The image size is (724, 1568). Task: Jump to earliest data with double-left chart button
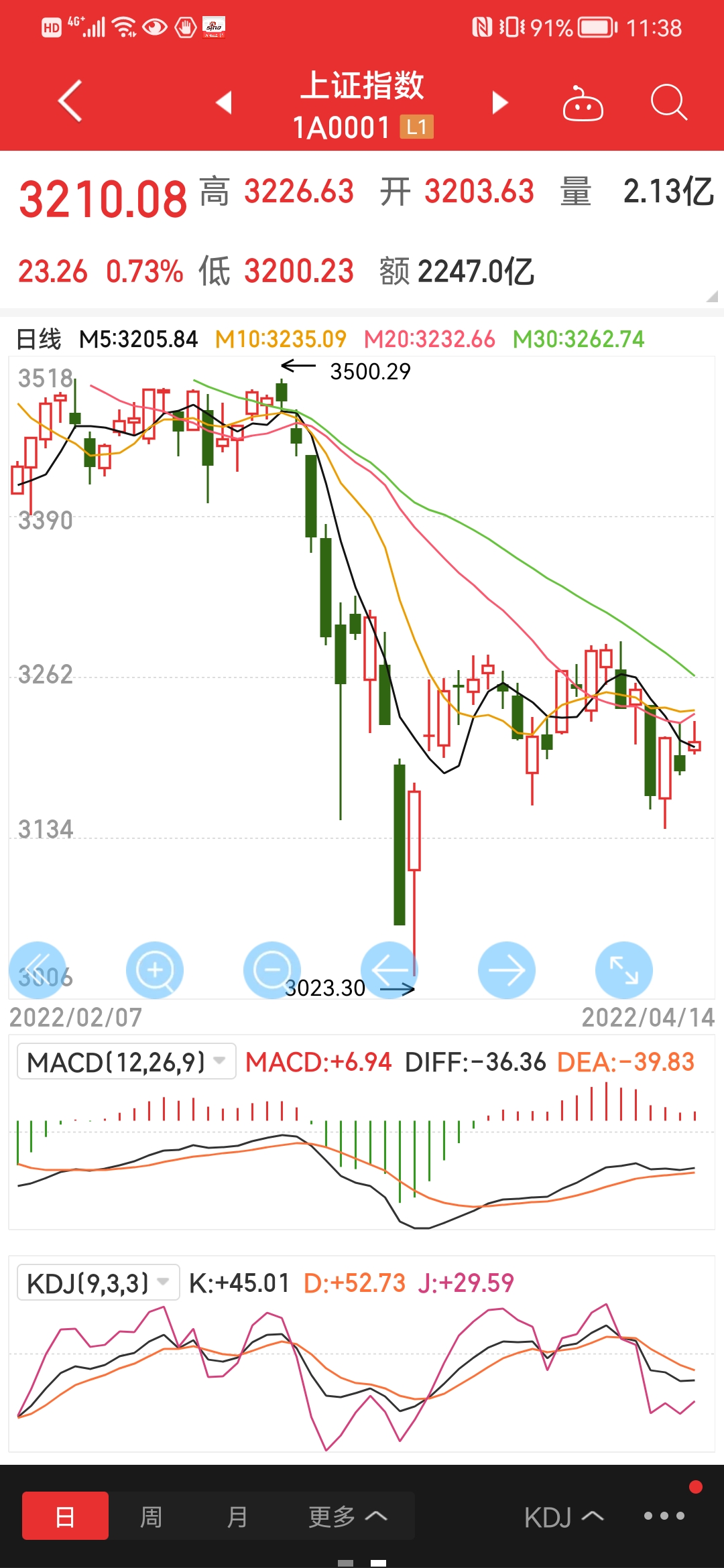tap(38, 970)
